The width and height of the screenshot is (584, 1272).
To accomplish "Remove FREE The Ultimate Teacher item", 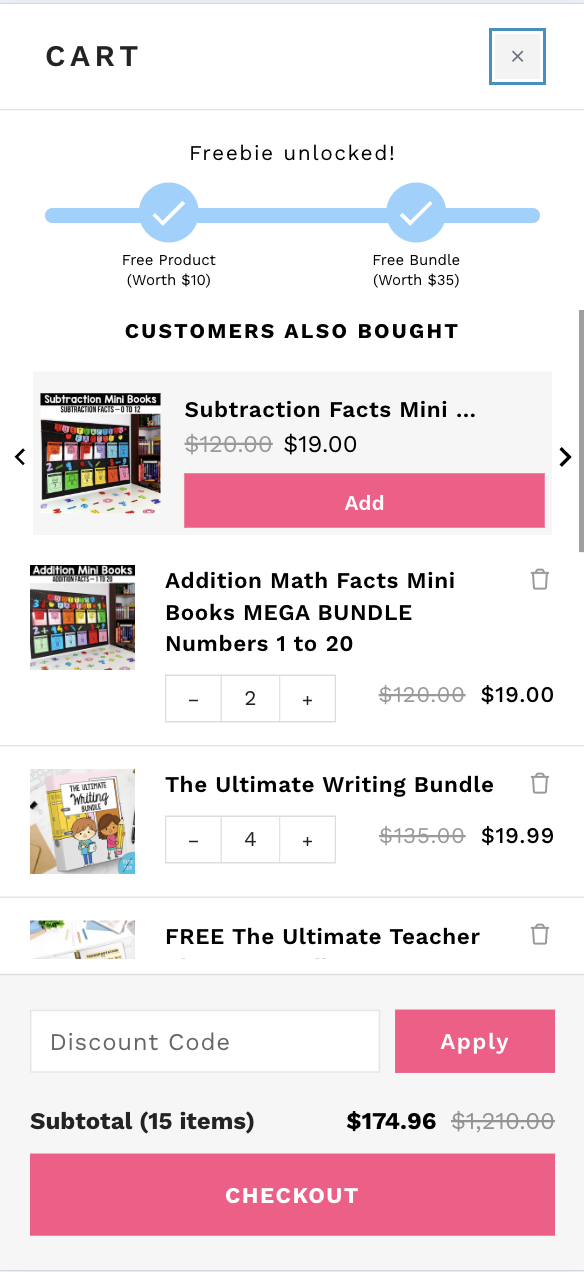I will (540, 934).
